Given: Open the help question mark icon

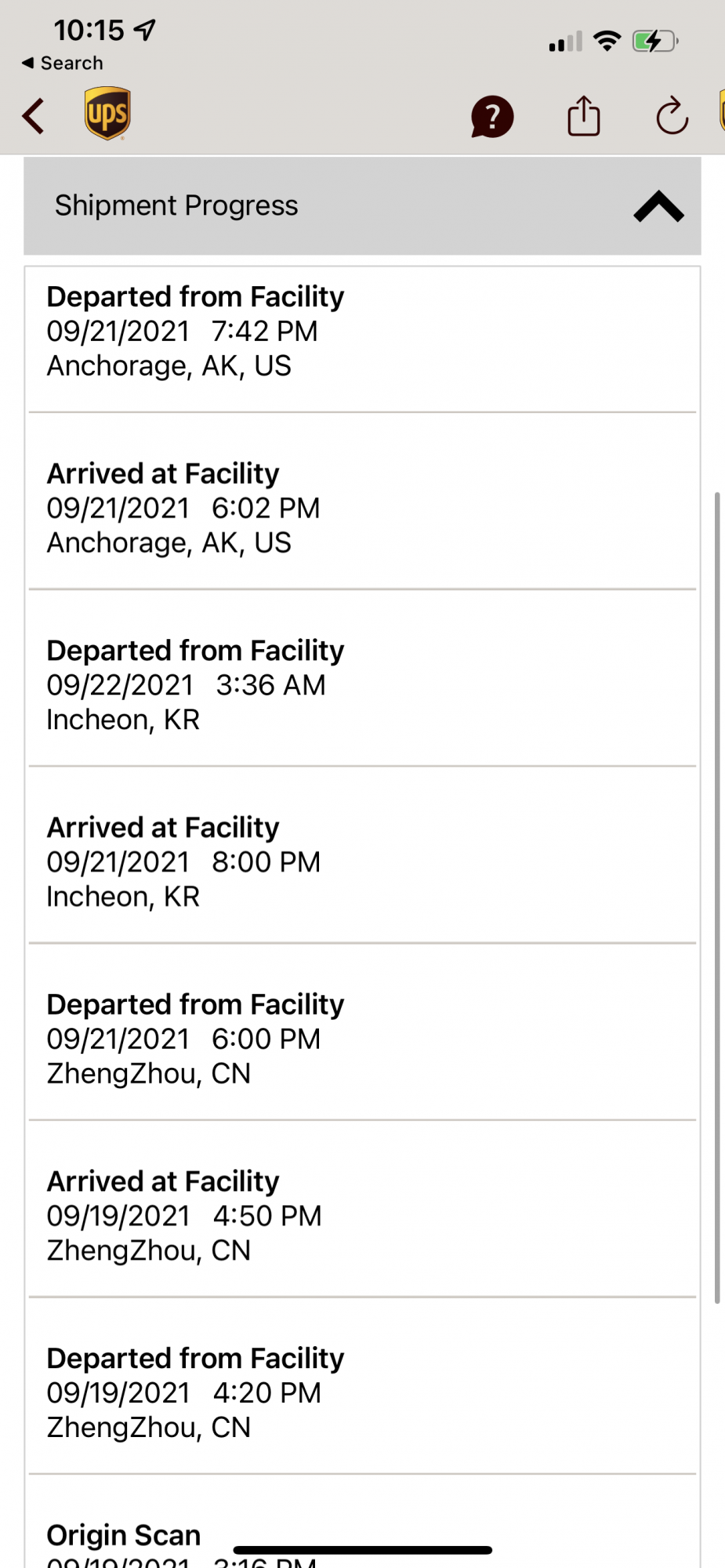Looking at the screenshot, I should pyautogui.click(x=491, y=117).
